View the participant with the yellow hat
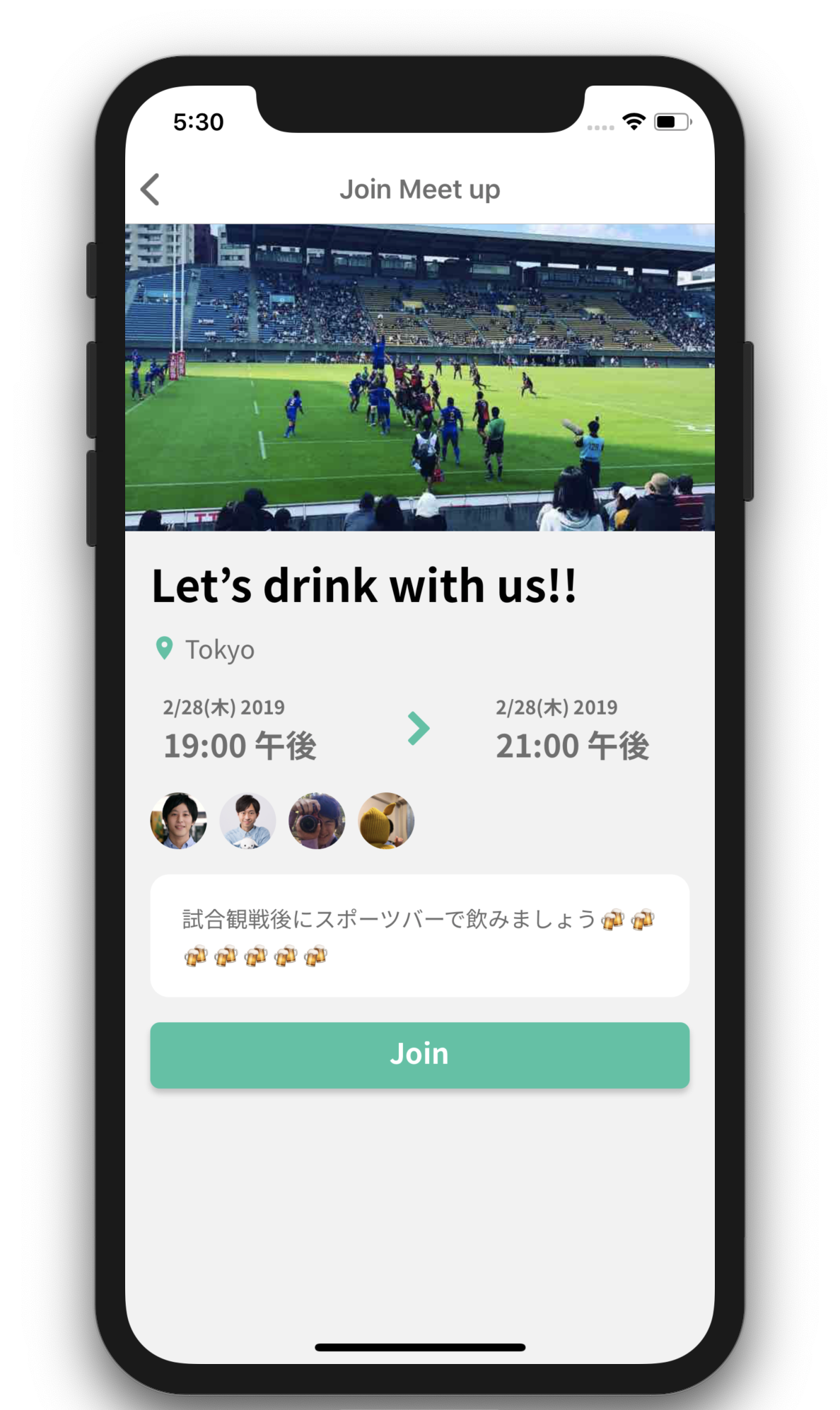 (386, 821)
